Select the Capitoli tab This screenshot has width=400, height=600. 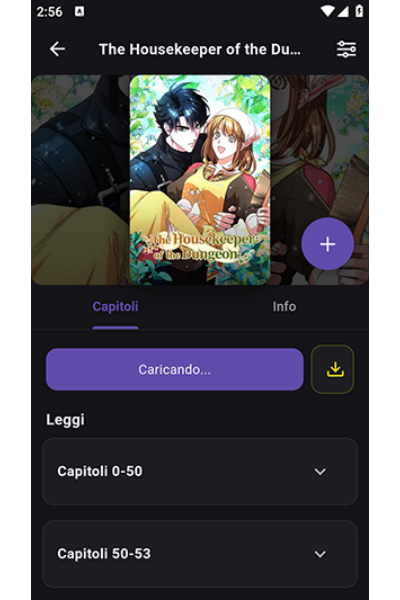point(115,307)
